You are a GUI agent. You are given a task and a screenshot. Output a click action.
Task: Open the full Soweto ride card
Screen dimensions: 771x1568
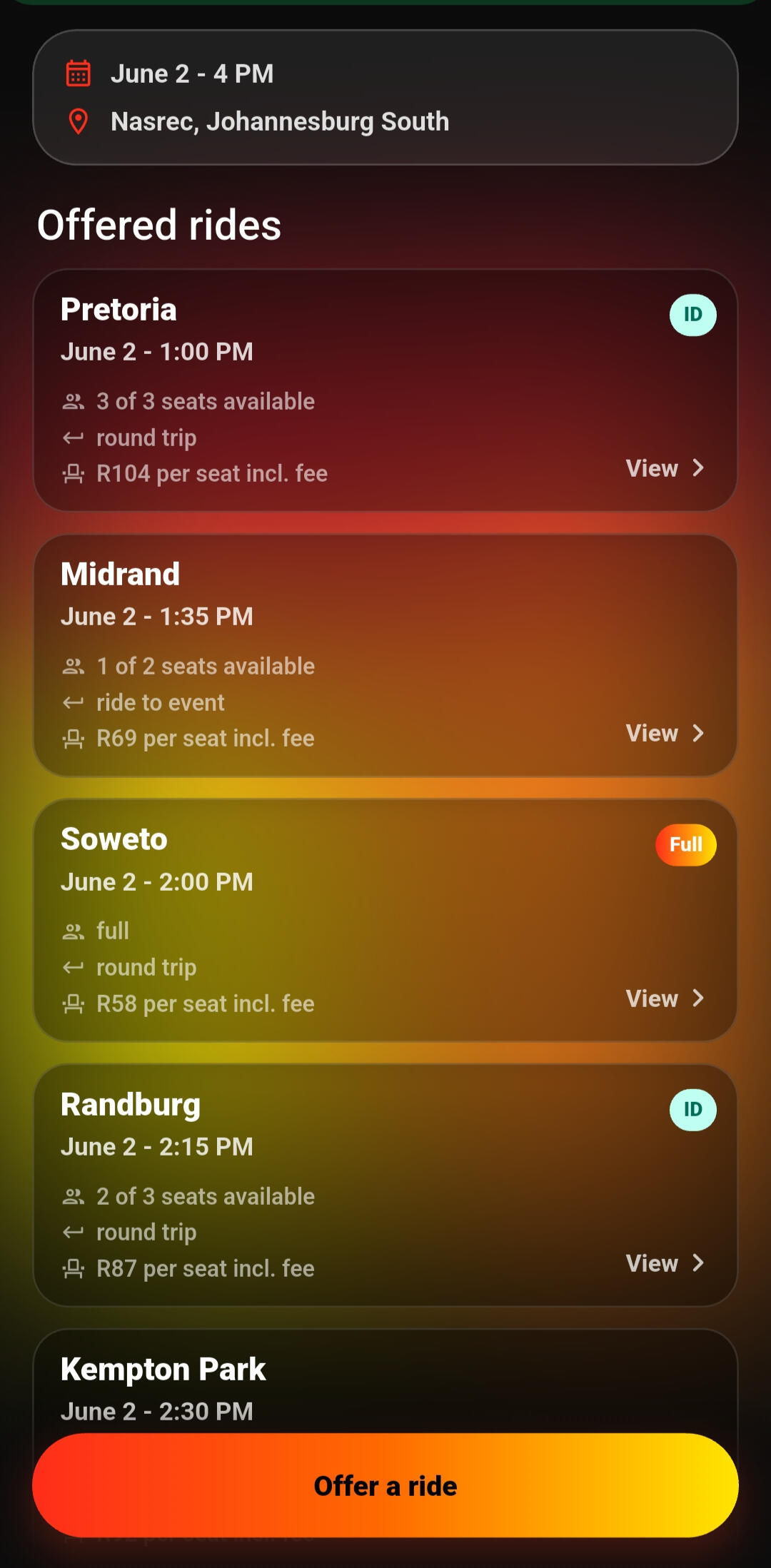pyautogui.click(x=385, y=920)
